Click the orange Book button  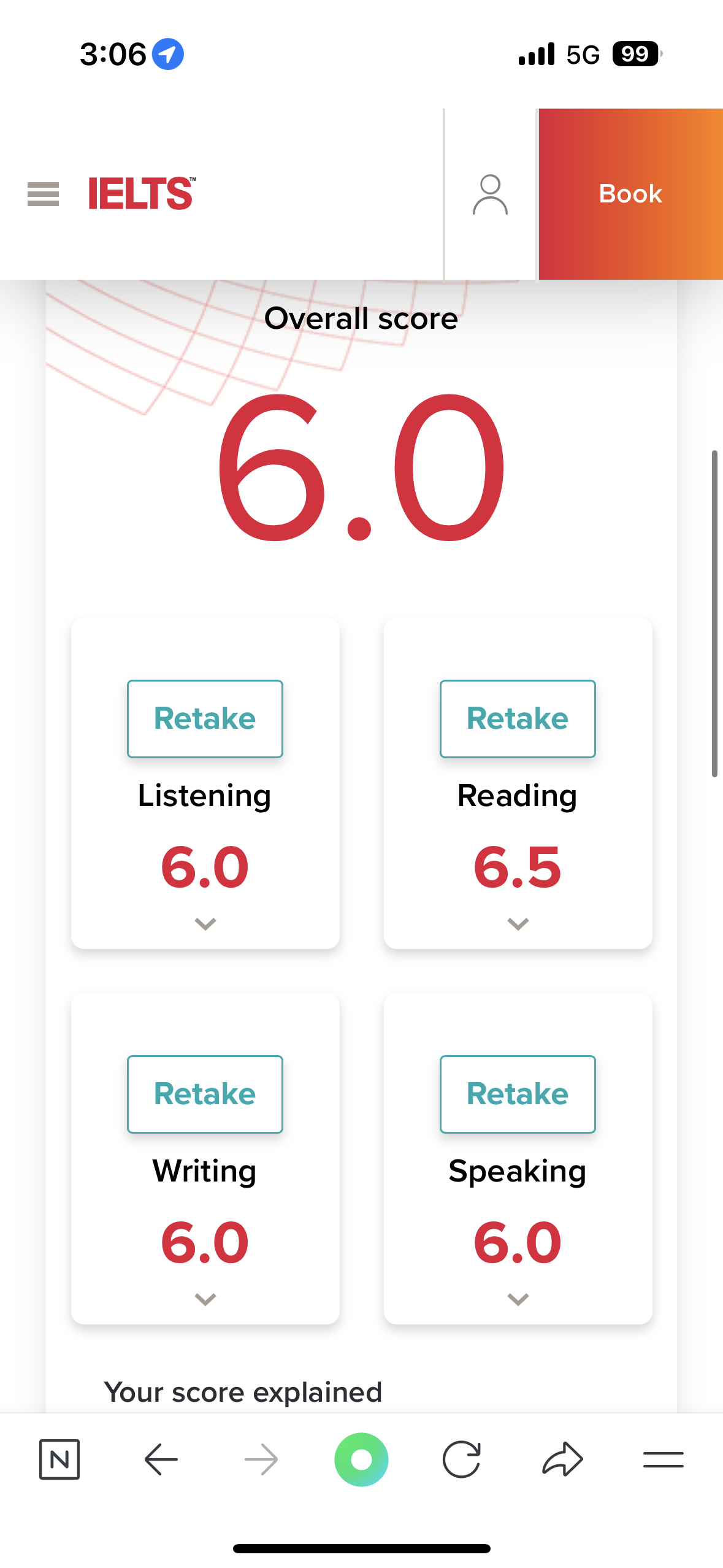(630, 194)
